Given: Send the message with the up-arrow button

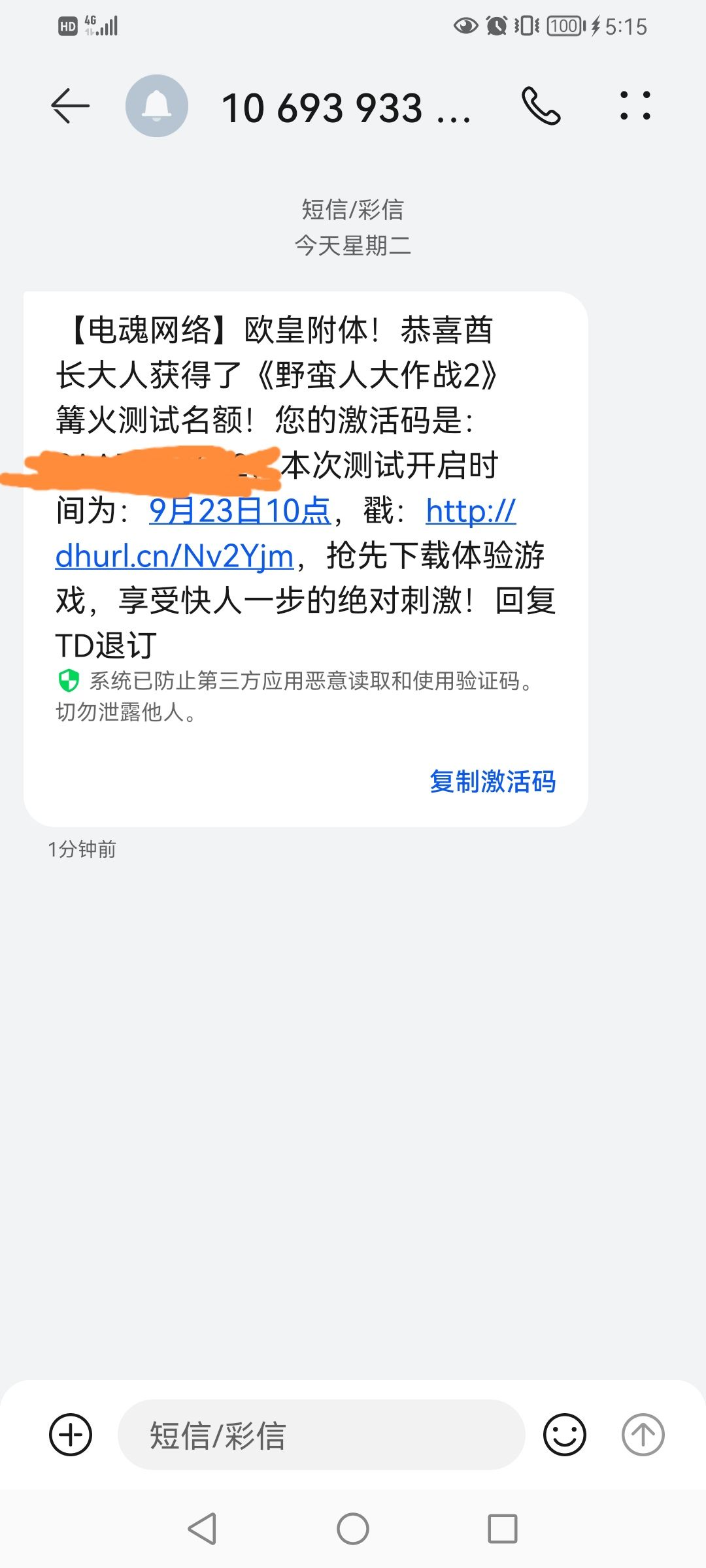Looking at the screenshot, I should (x=643, y=1435).
